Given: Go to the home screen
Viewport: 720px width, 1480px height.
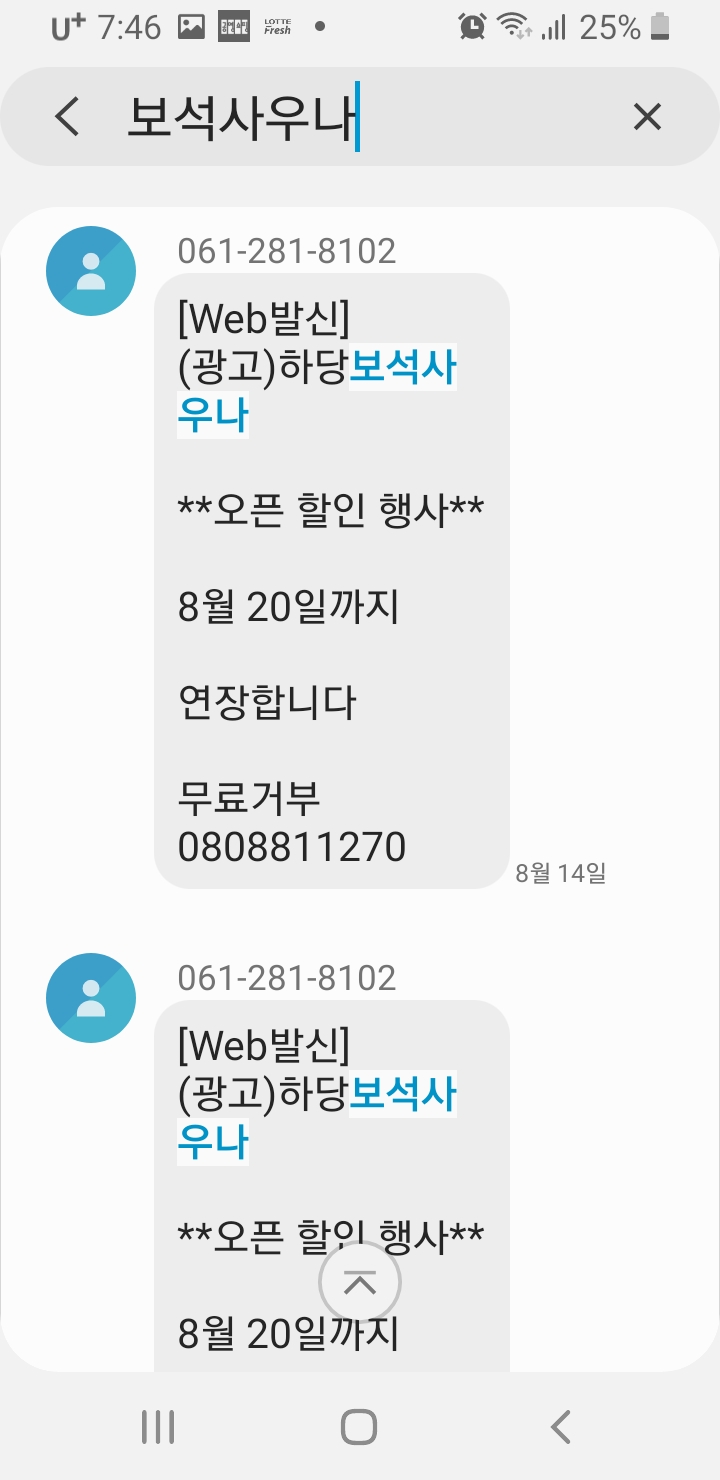Looking at the screenshot, I should pos(359,1427).
